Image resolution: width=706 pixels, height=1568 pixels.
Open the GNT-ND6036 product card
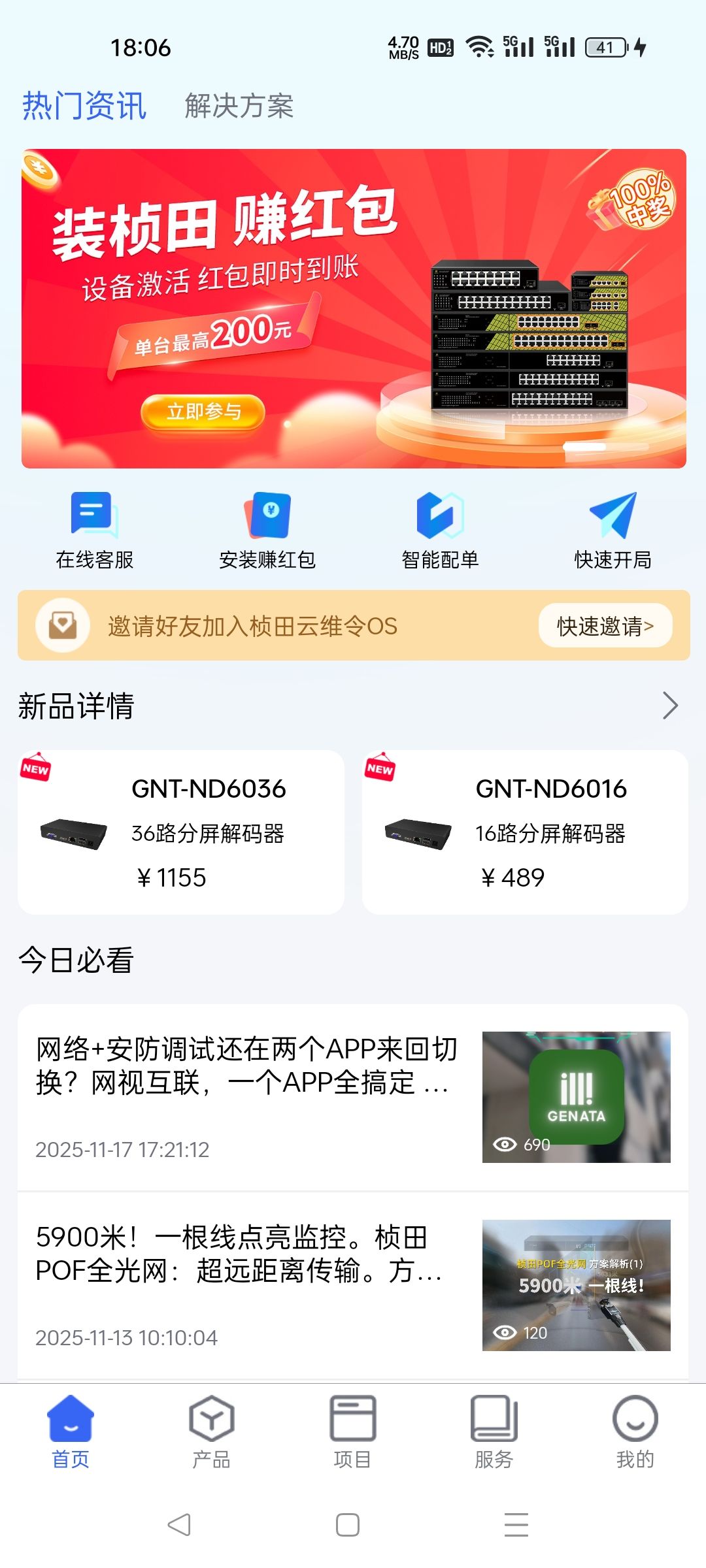(181, 832)
